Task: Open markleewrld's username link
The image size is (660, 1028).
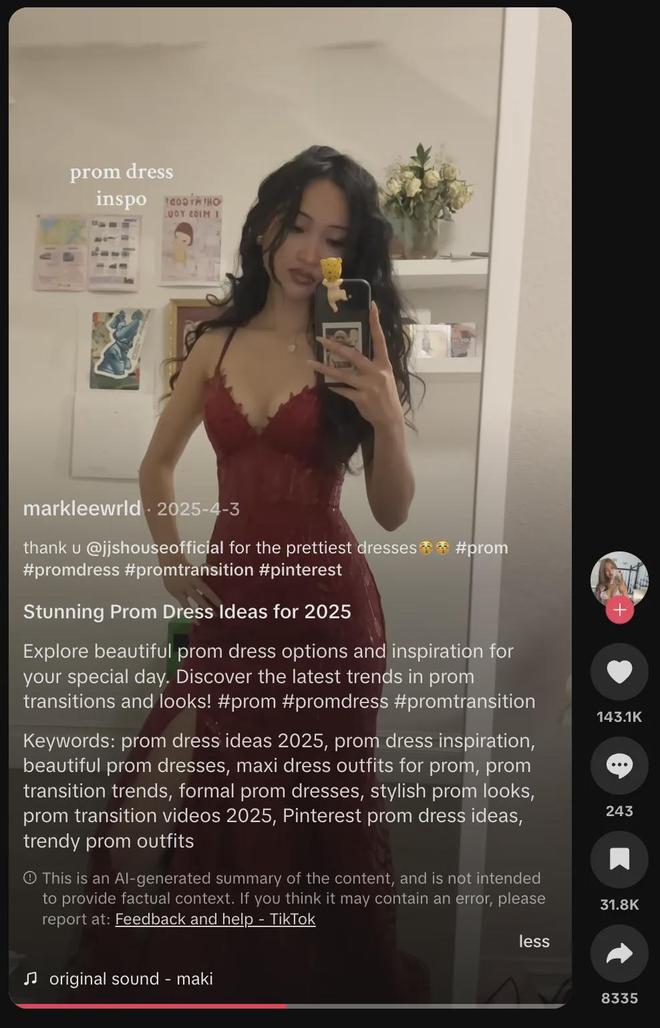Action: (x=82, y=508)
